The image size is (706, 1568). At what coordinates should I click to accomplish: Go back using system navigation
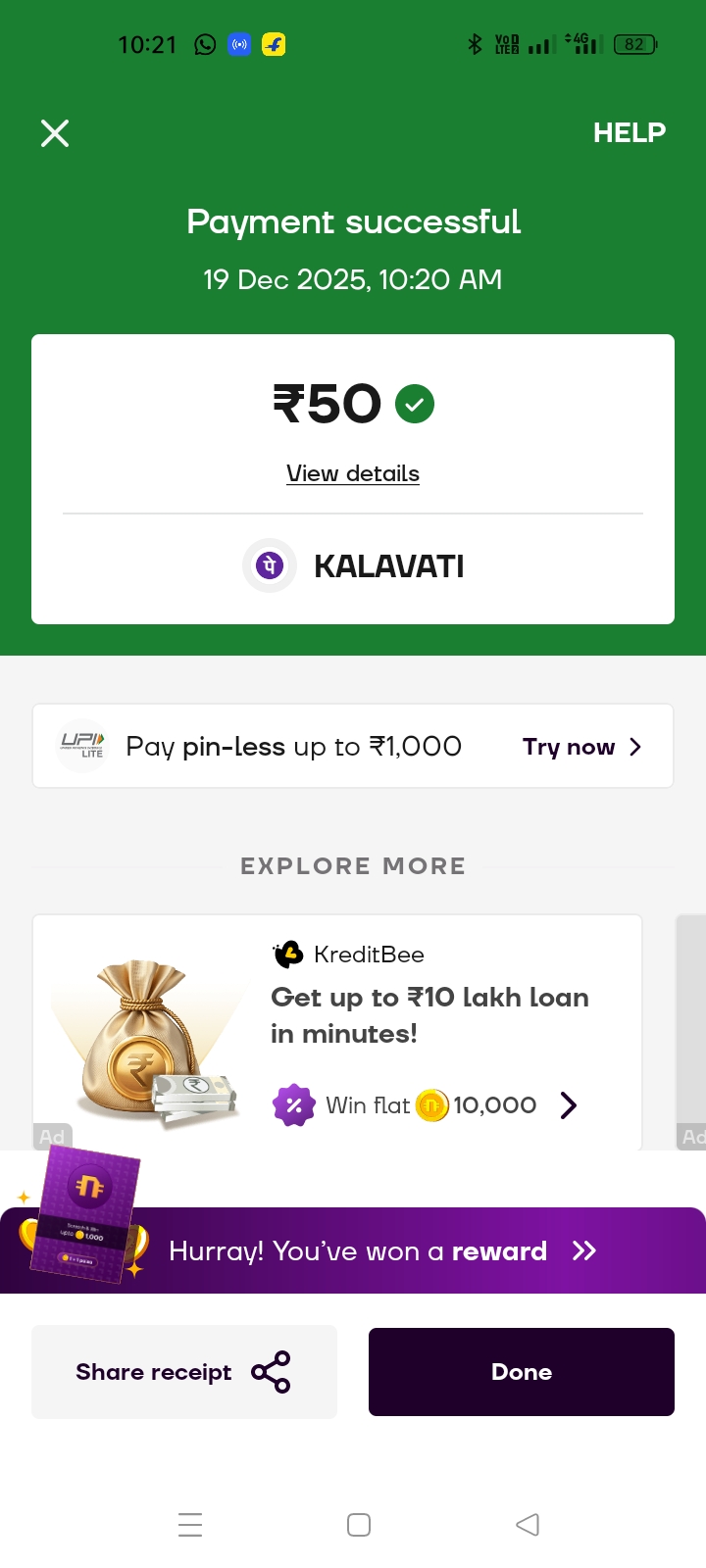[528, 1525]
